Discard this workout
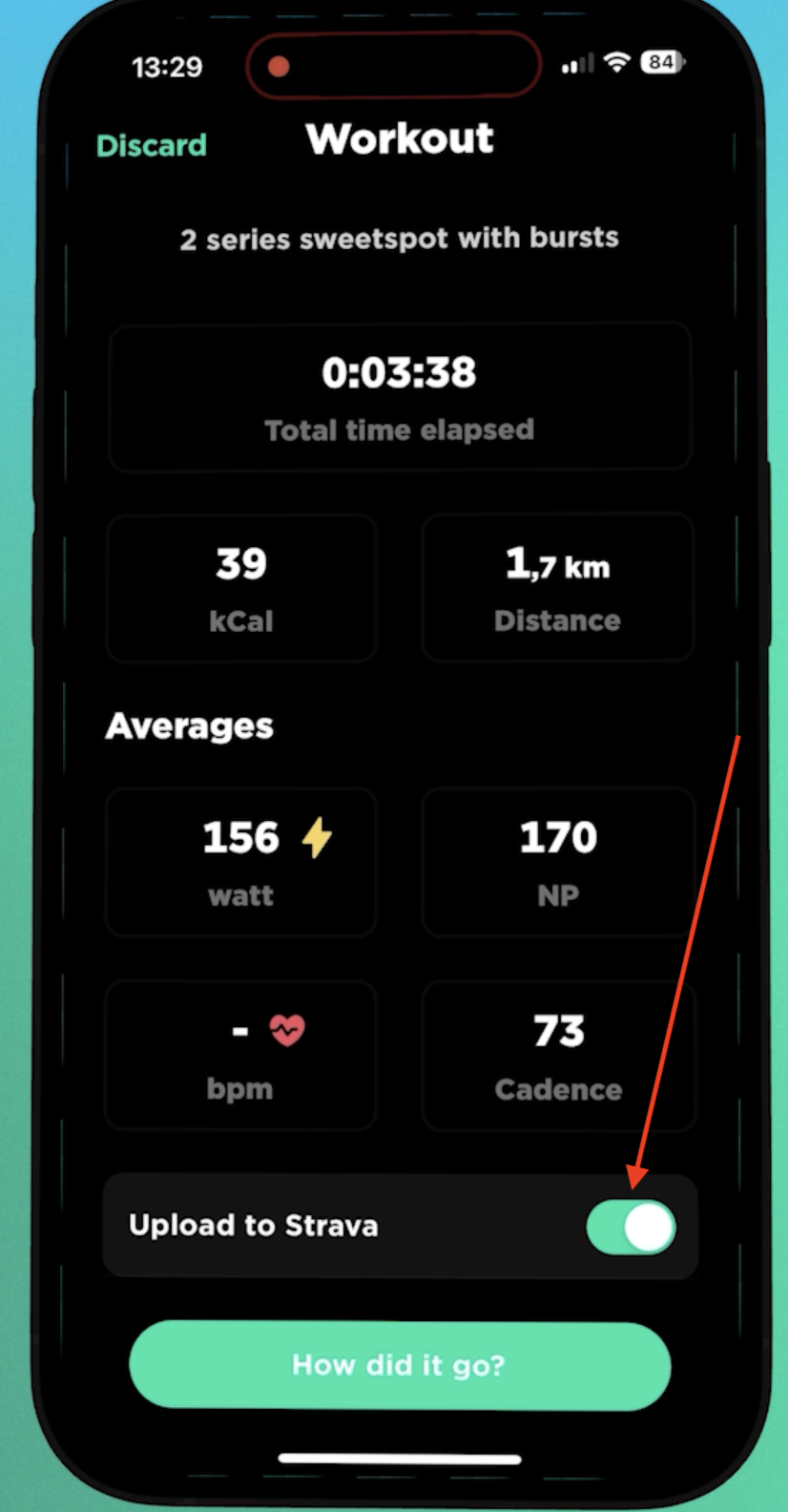788x1512 pixels. (x=152, y=145)
